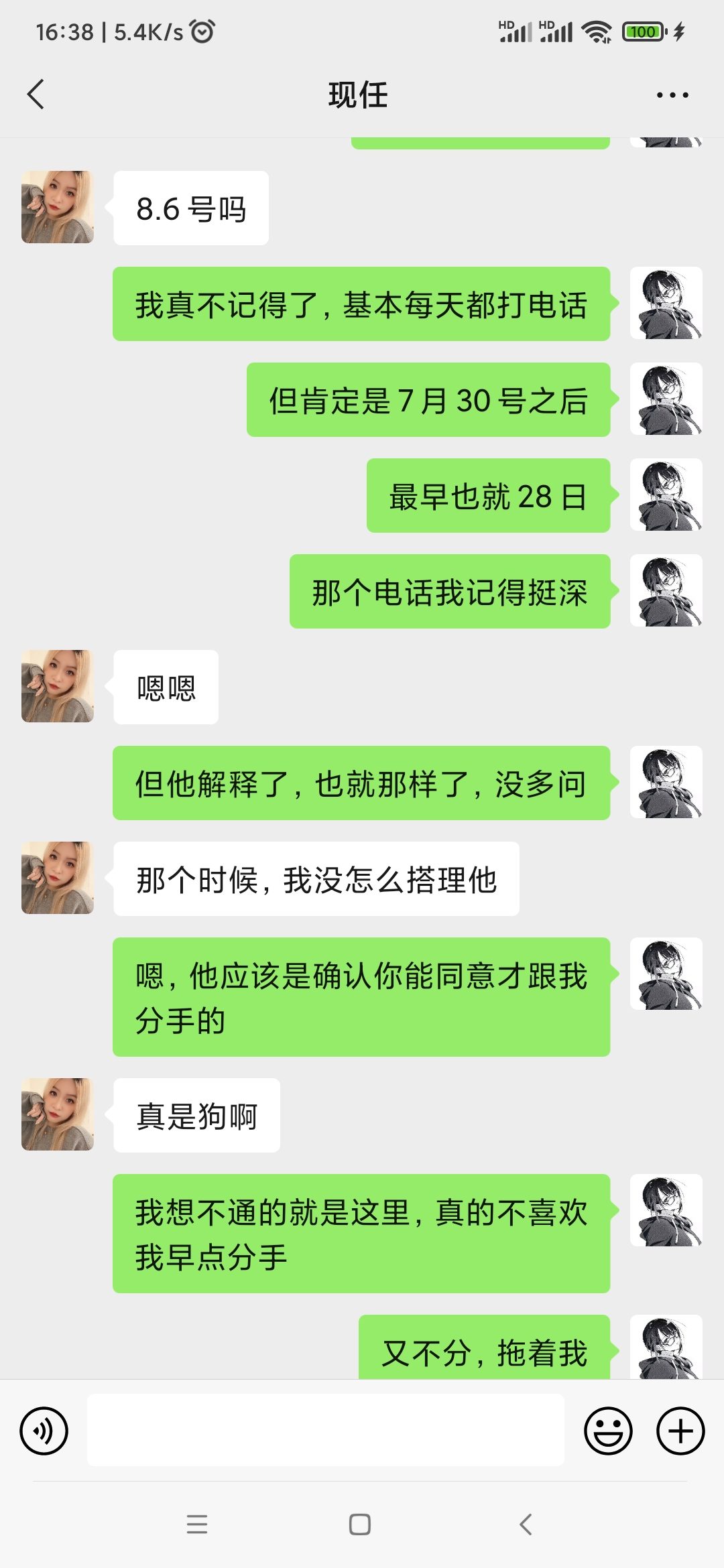The width and height of the screenshot is (724, 1568).
Task: Tap system home button
Action: (x=360, y=1524)
